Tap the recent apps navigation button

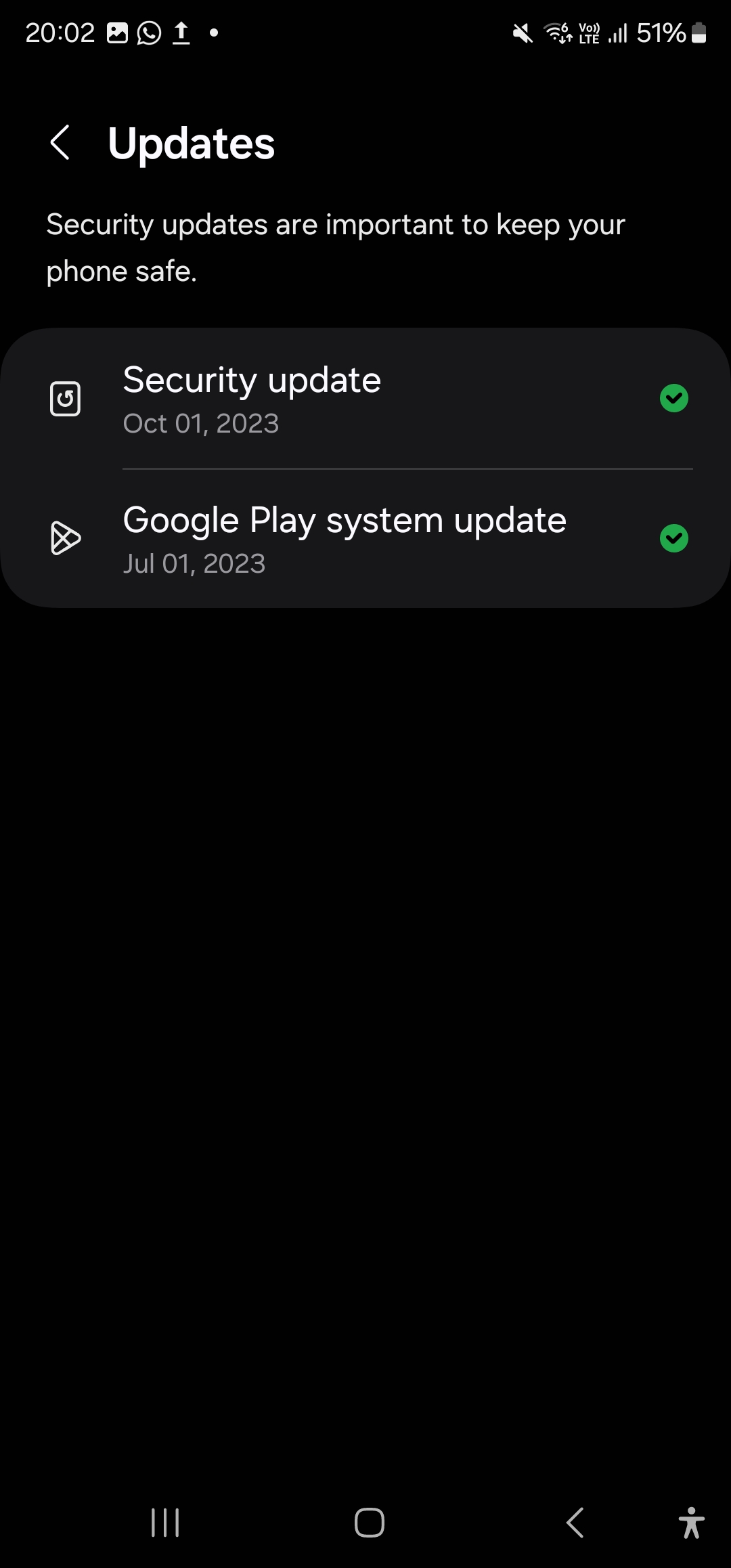tap(165, 1523)
